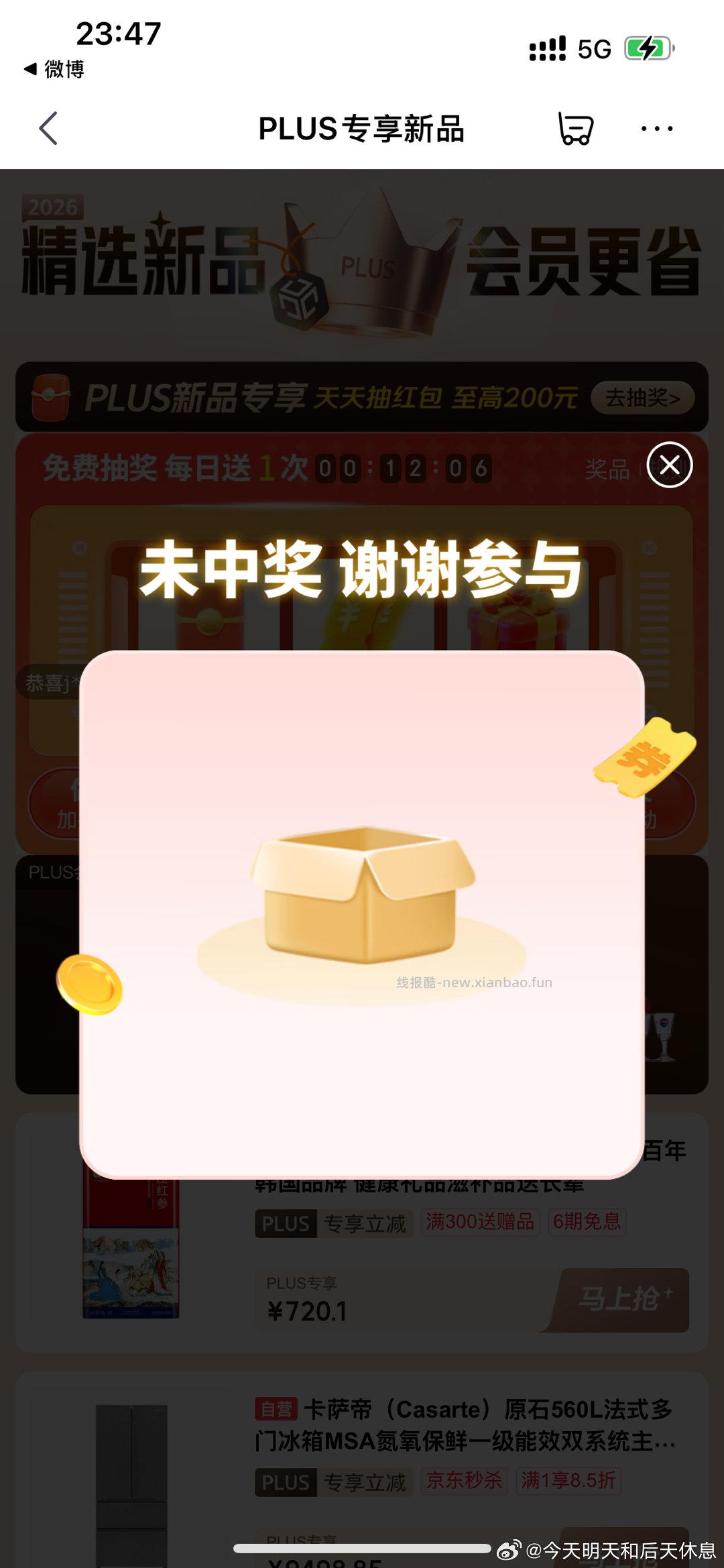This screenshot has height=1568, width=724.
Task: Click the 6期免息 tag
Action: coord(587,1222)
